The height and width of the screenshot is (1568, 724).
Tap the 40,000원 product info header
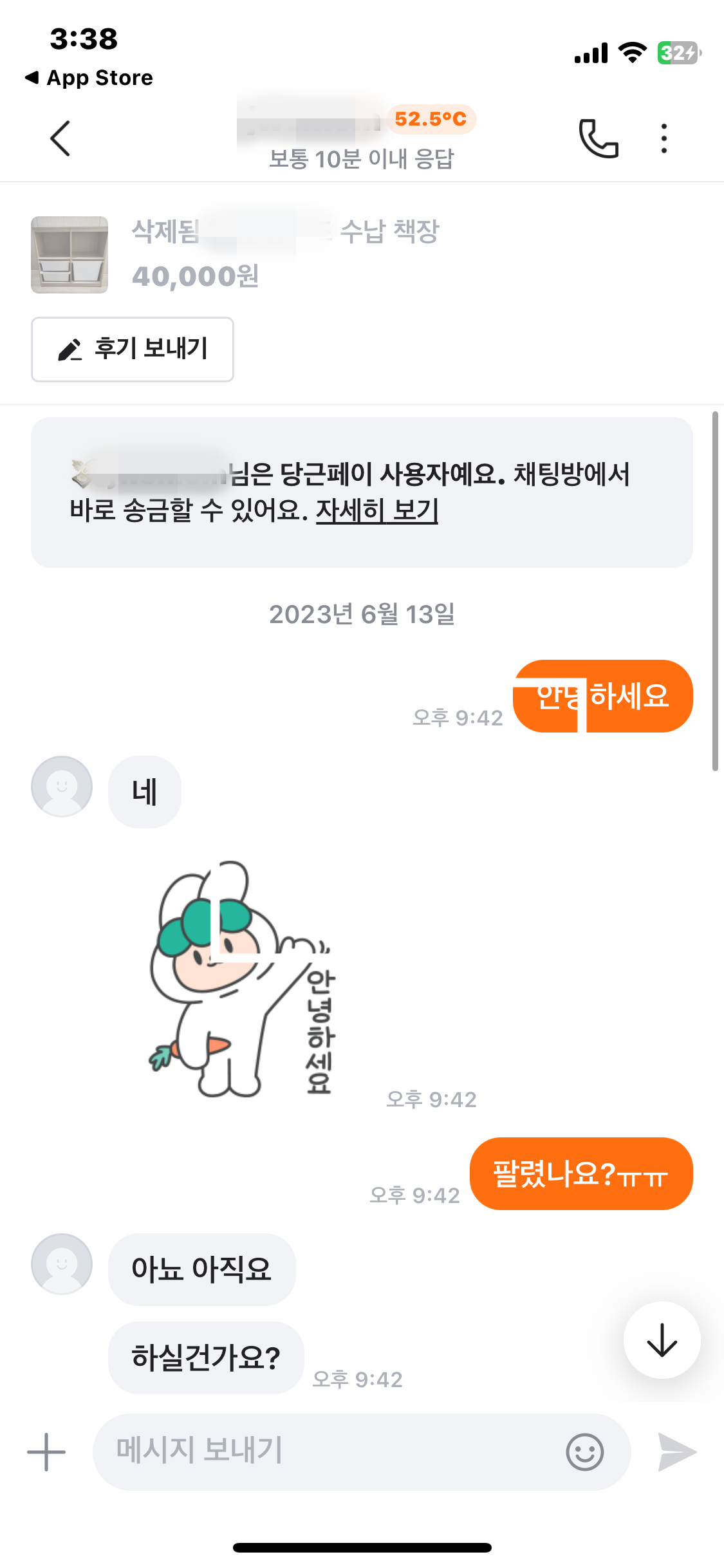(x=194, y=277)
